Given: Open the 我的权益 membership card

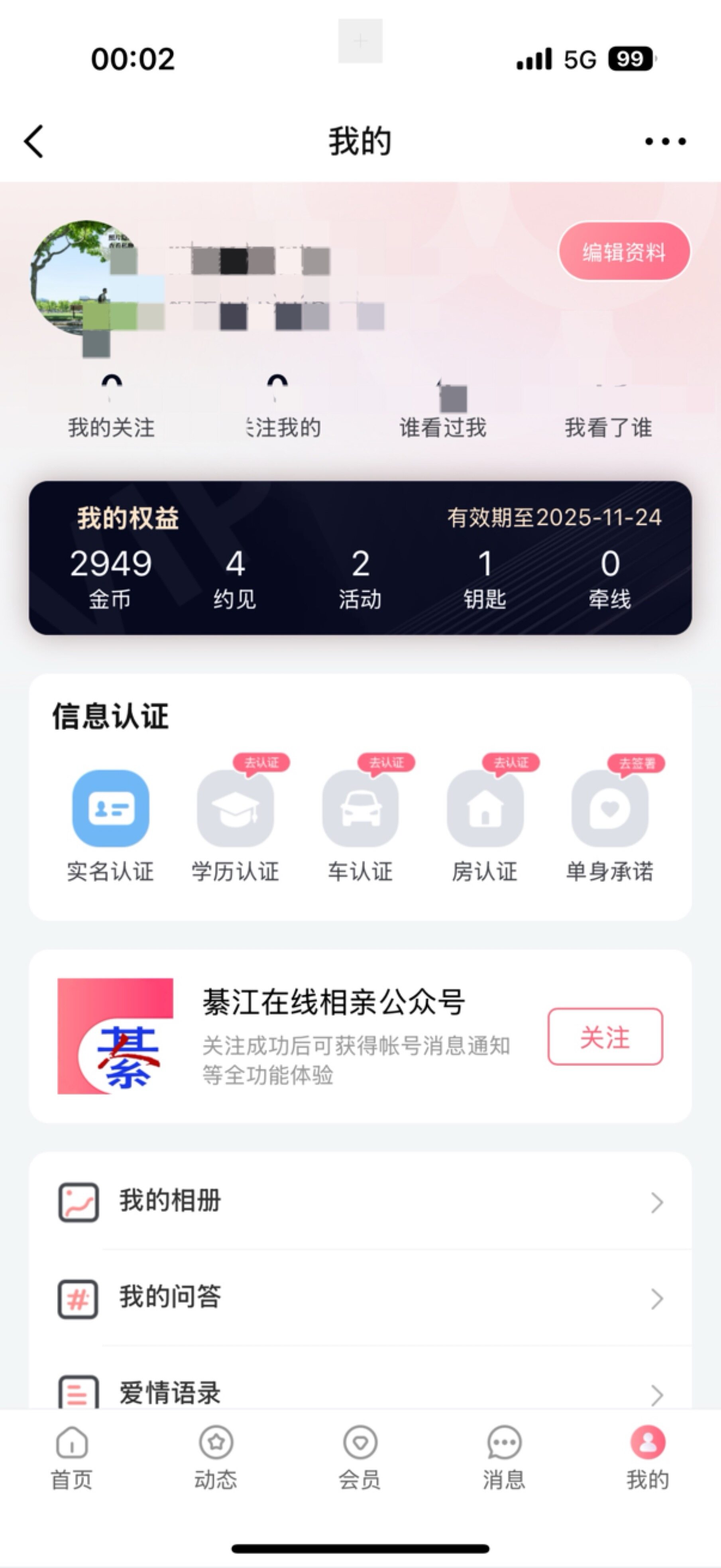Looking at the screenshot, I should click(x=360, y=558).
